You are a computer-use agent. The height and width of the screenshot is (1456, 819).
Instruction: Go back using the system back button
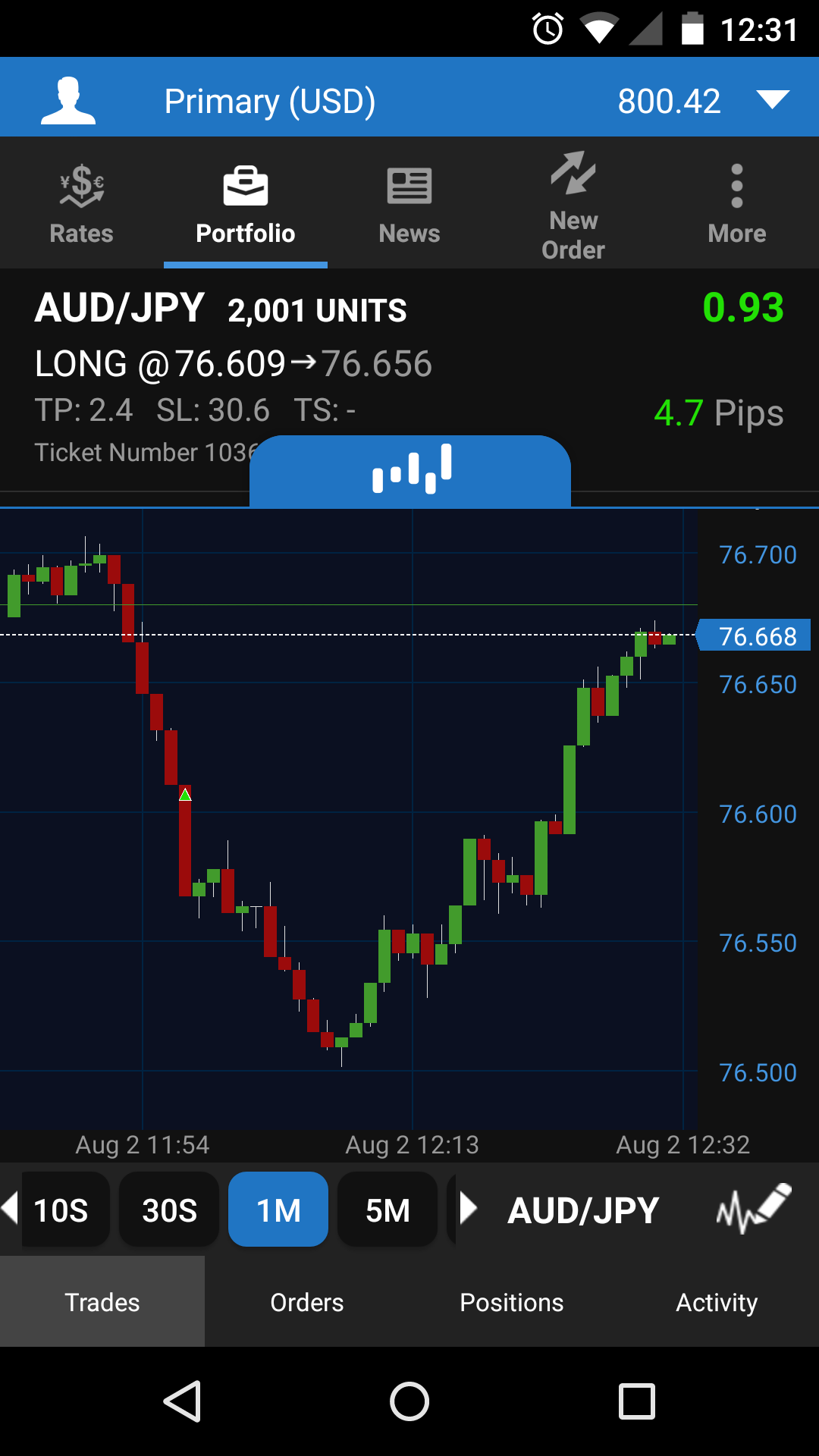point(183,1401)
